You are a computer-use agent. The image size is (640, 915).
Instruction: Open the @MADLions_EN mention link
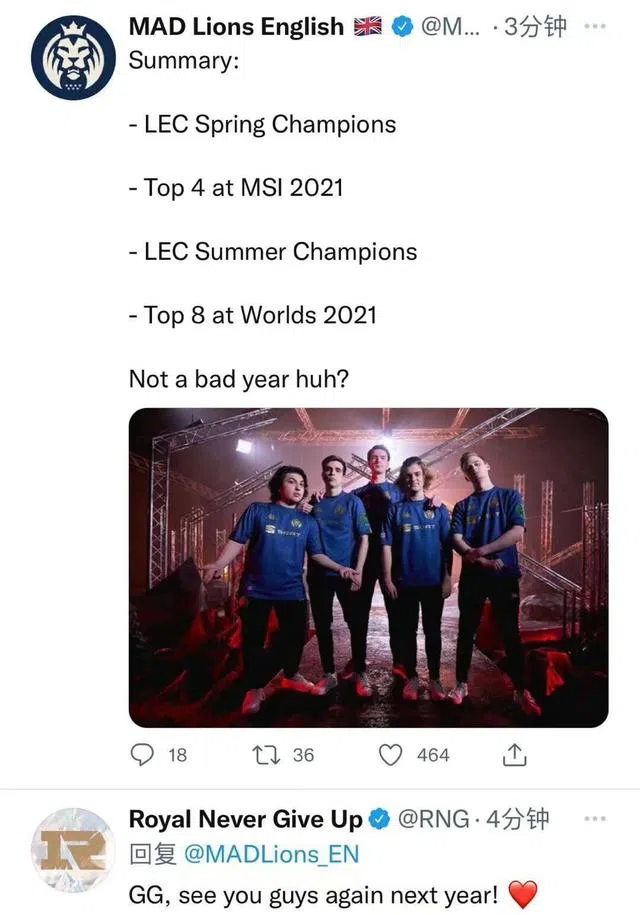[x=272, y=855]
